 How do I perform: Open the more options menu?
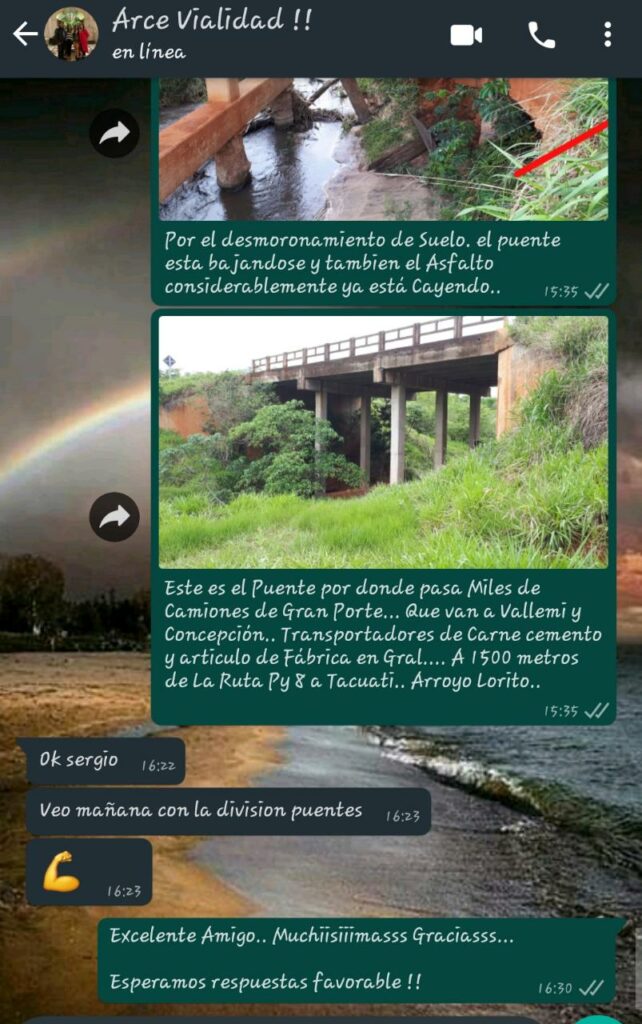pyautogui.click(x=607, y=35)
